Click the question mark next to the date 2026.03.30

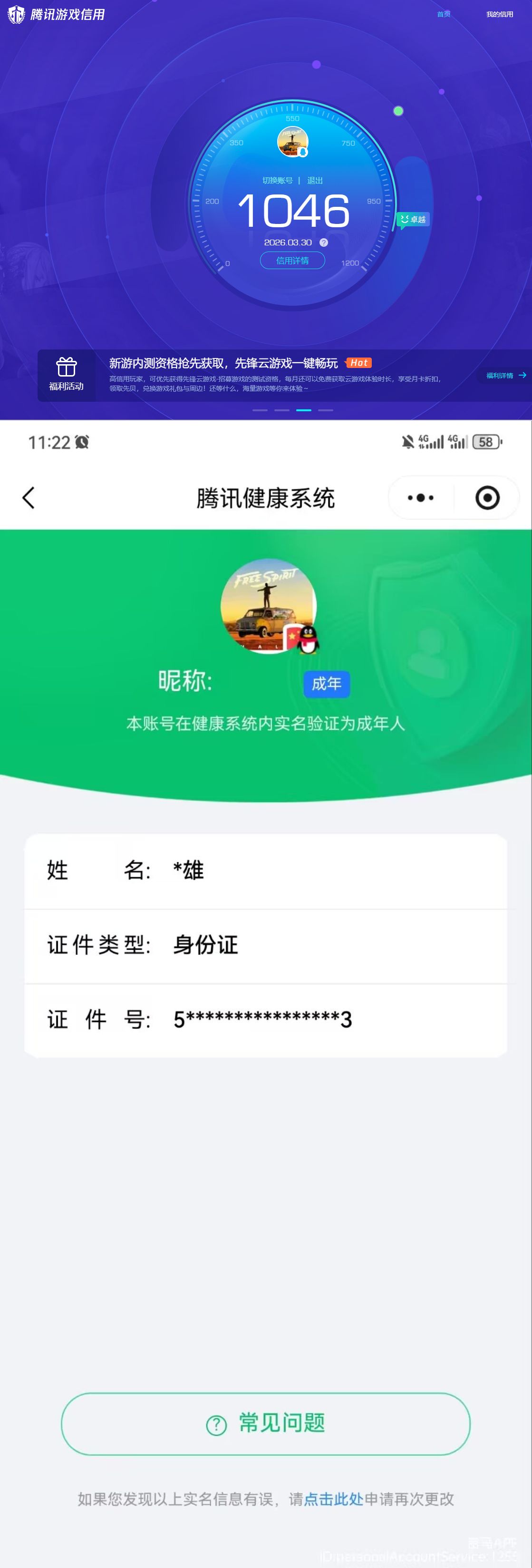click(x=324, y=242)
